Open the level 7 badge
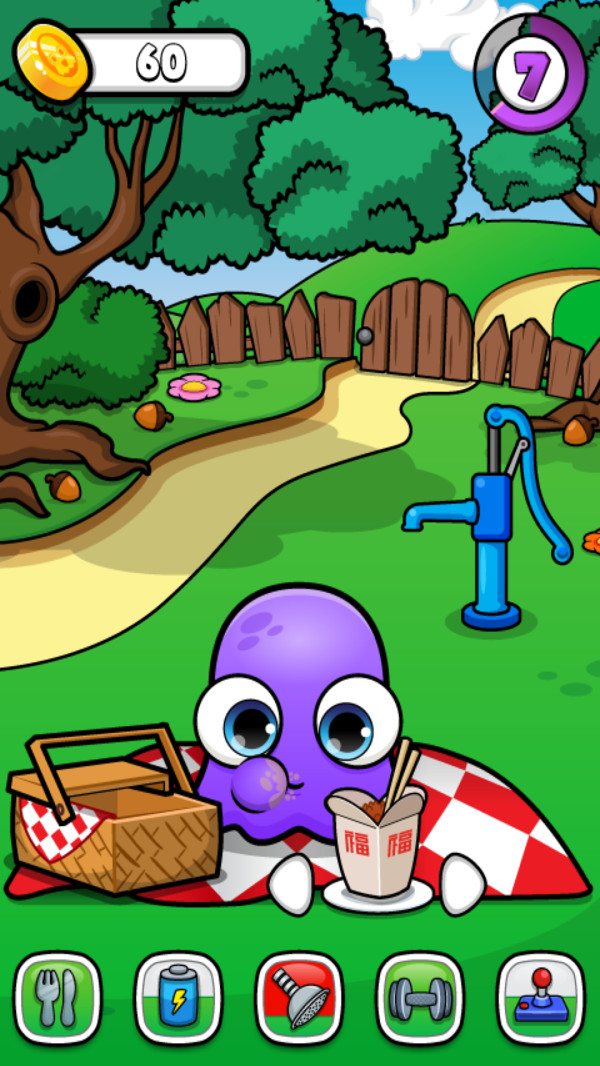The height and width of the screenshot is (1066, 600). (530, 73)
